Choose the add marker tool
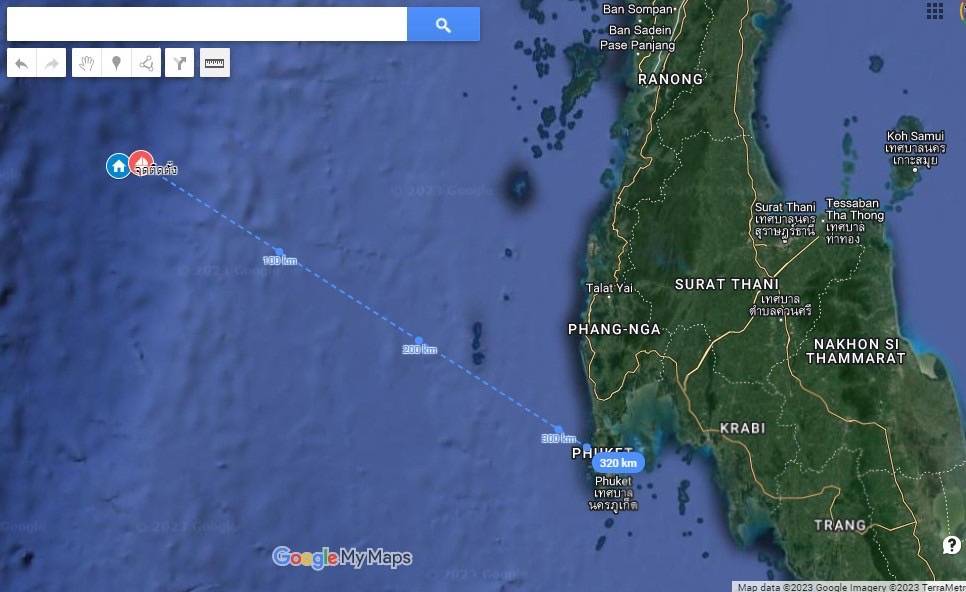Viewport: 966px width, 592px height. point(117,63)
